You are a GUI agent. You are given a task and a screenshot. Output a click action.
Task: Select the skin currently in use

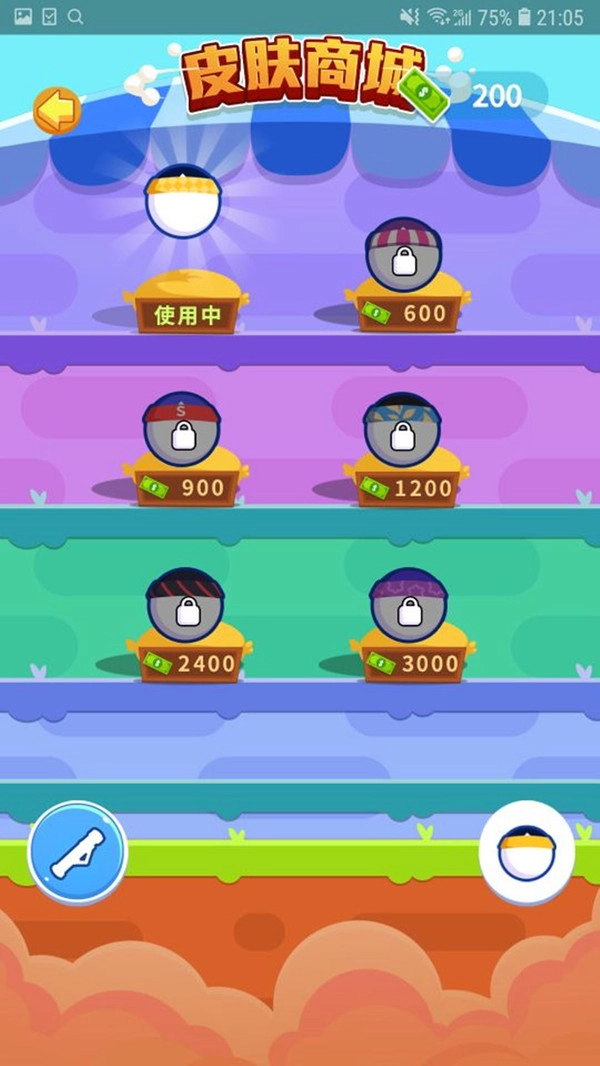pos(183,204)
